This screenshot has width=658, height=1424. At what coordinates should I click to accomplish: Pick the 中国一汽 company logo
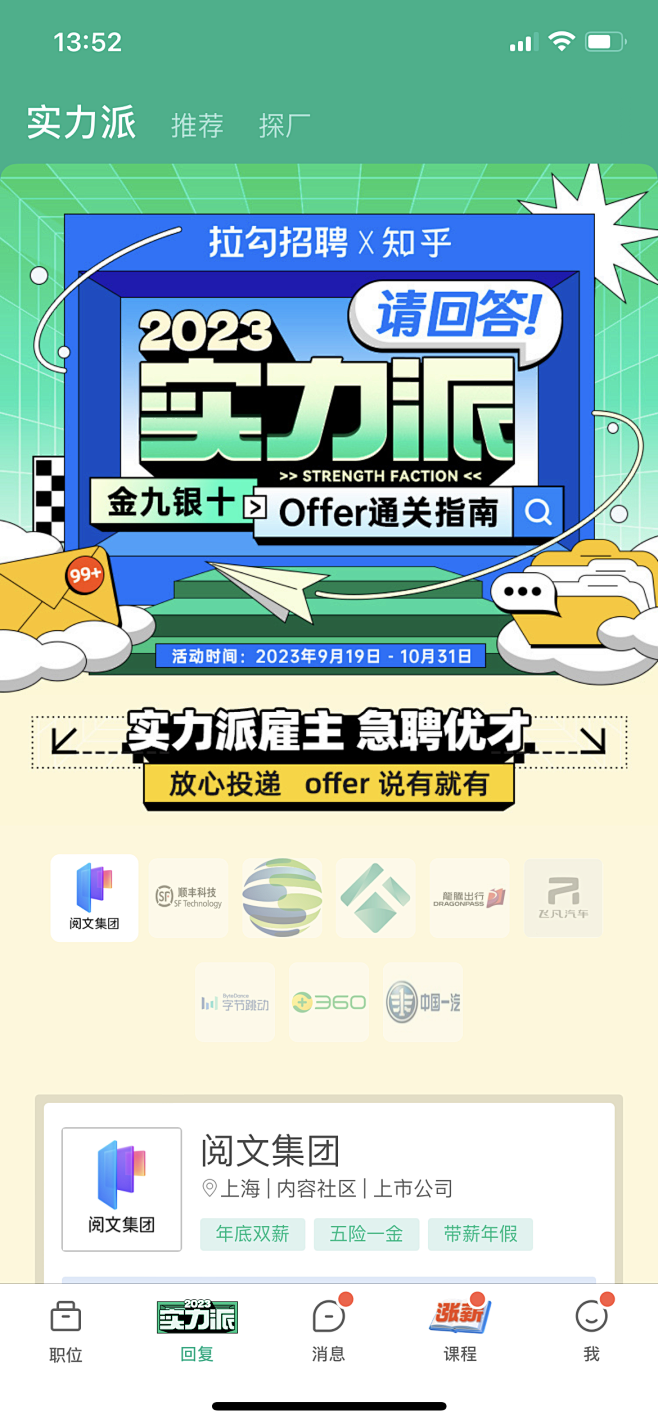[423, 1002]
